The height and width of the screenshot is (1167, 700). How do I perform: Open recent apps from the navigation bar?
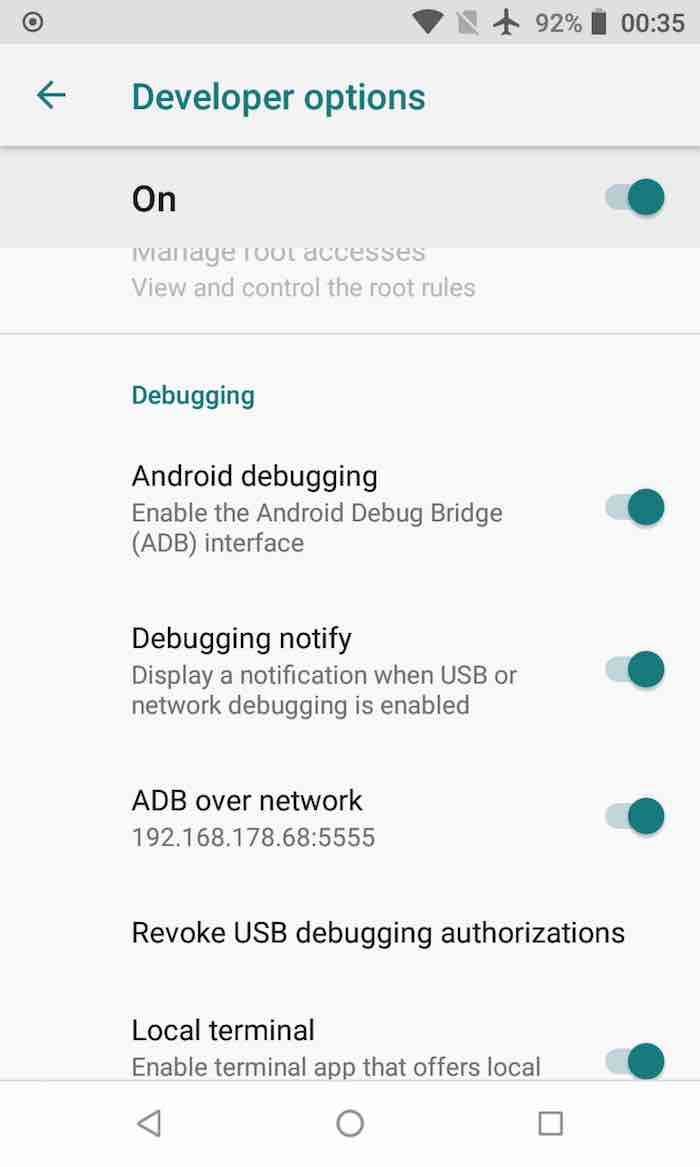[x=550, y=1123]
